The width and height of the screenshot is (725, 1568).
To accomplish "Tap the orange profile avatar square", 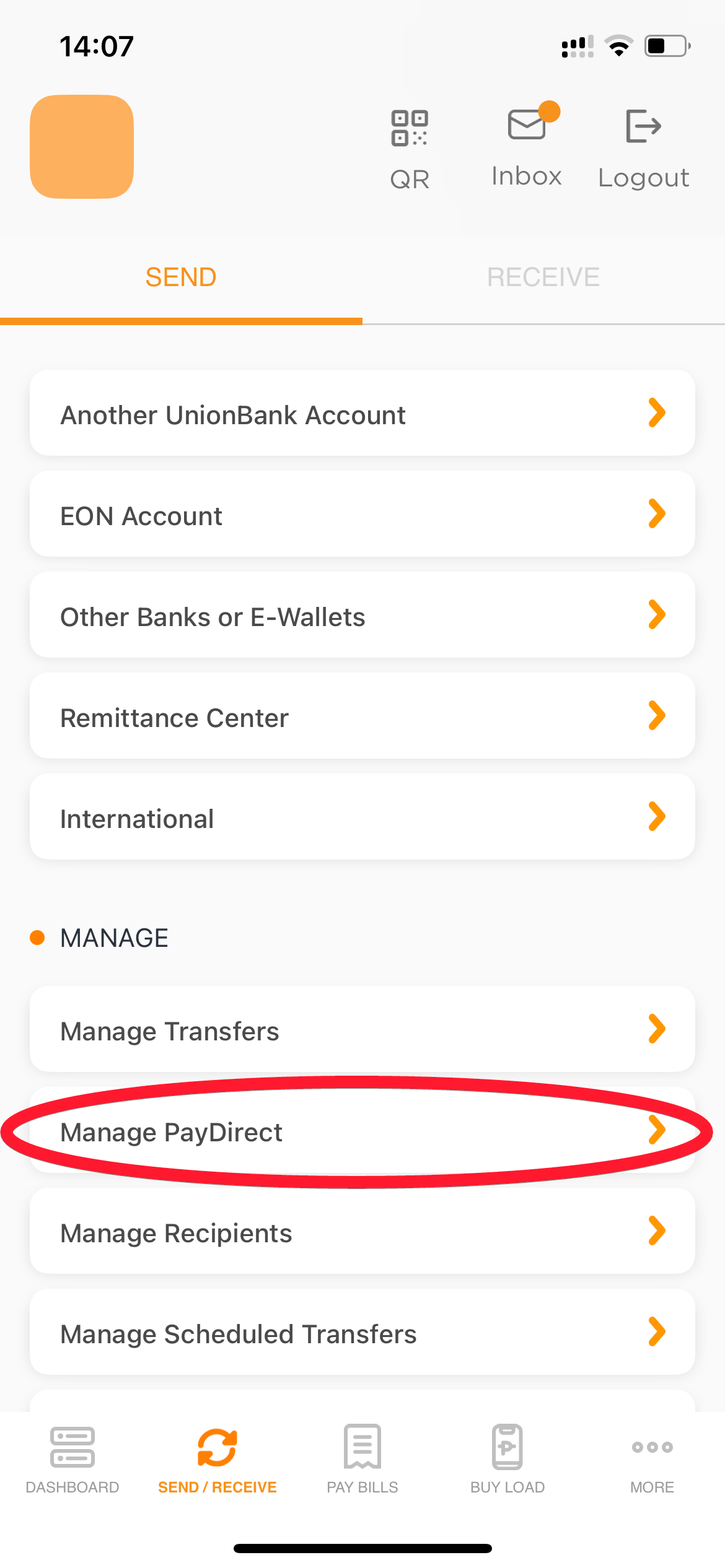I will (82, 147).
